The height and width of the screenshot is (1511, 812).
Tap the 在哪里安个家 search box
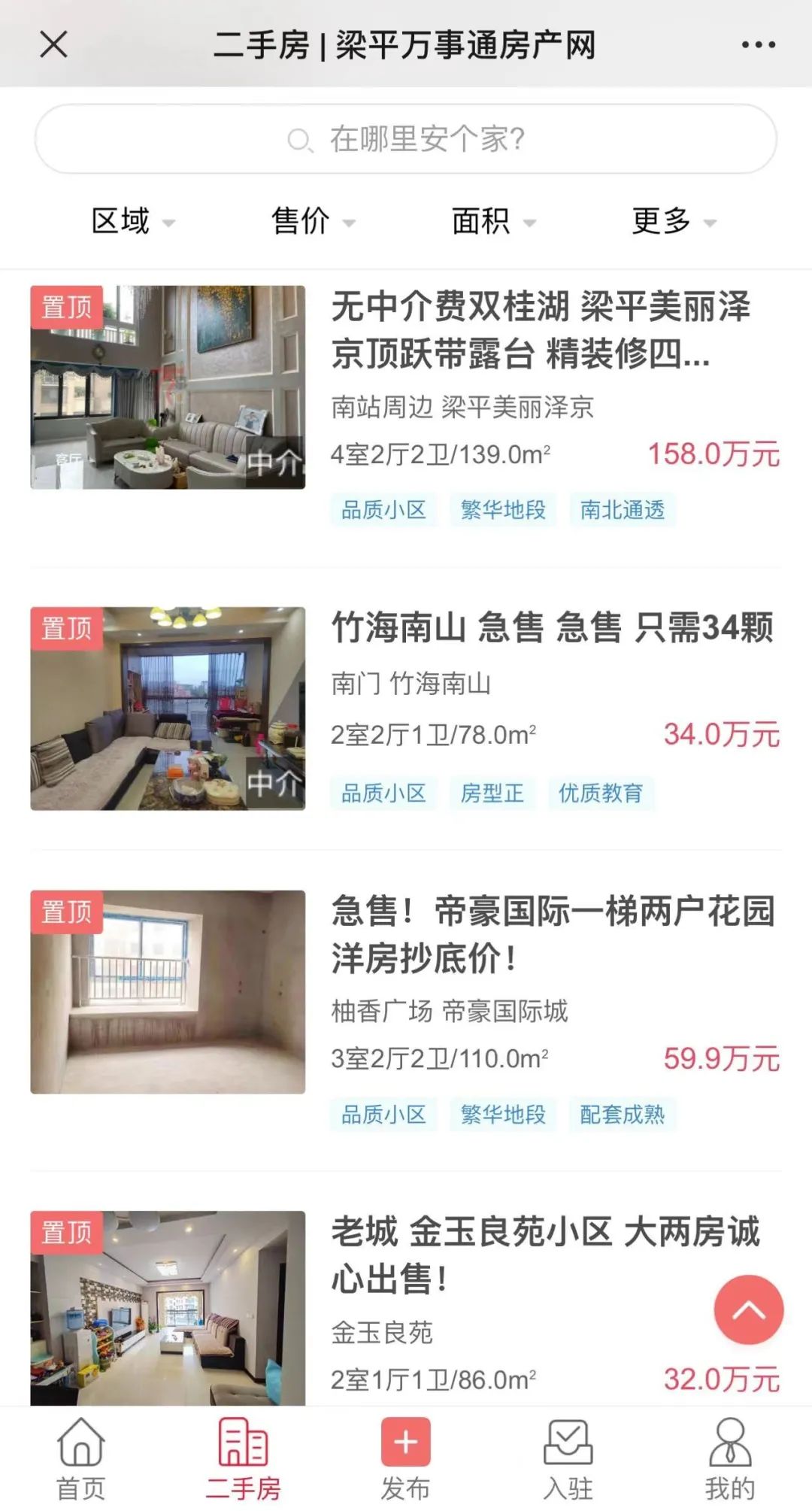(406, 139)
